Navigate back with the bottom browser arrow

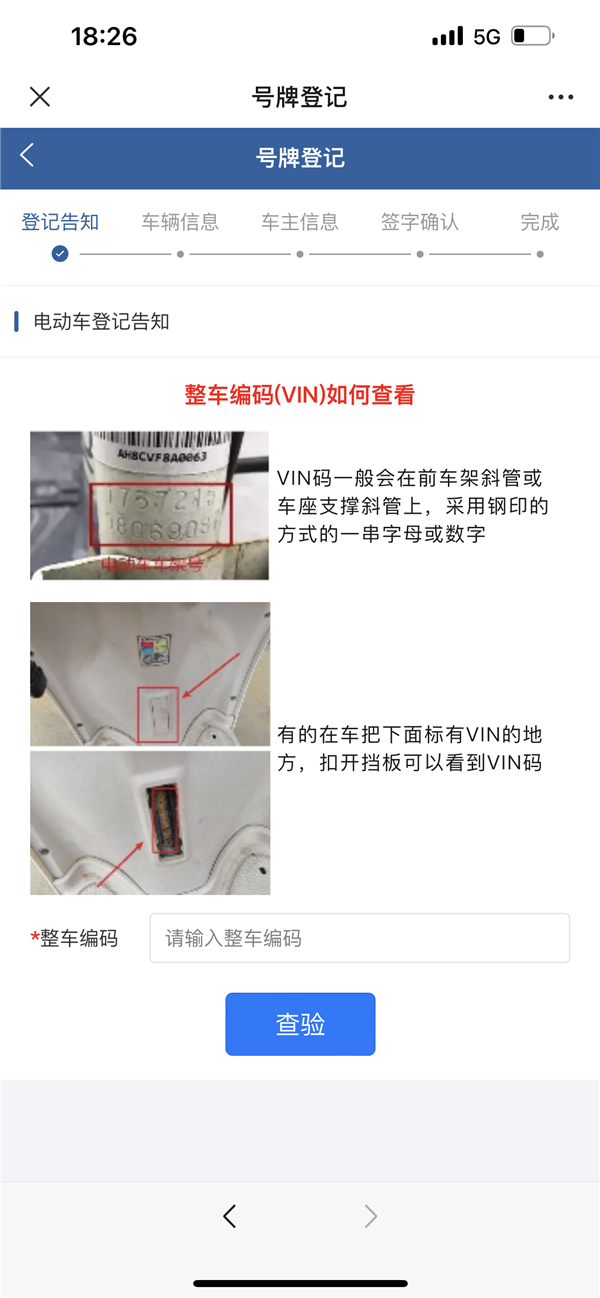[230, 1216]
